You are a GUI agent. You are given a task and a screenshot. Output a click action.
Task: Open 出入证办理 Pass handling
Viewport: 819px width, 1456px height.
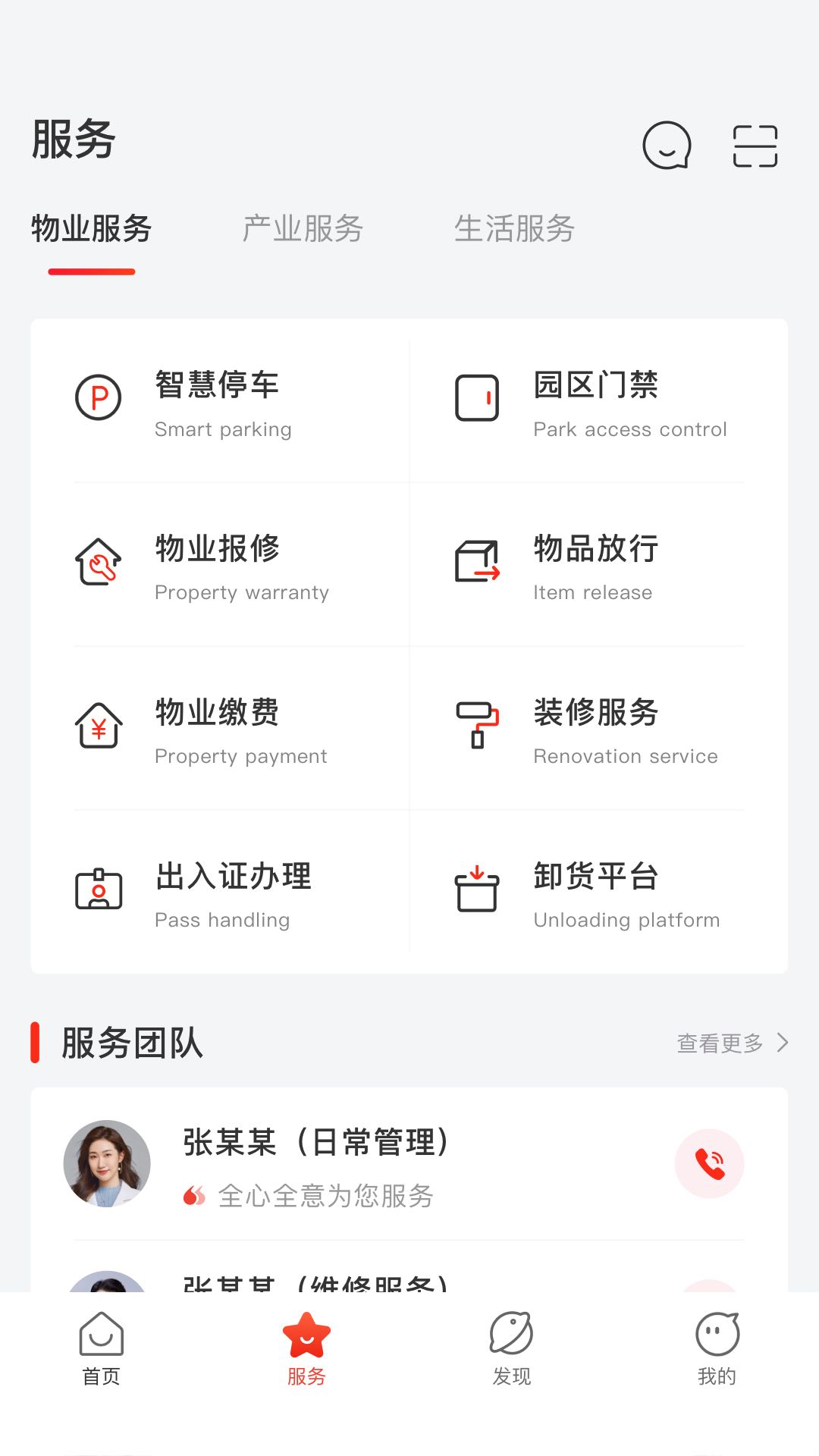click(220, 894)
